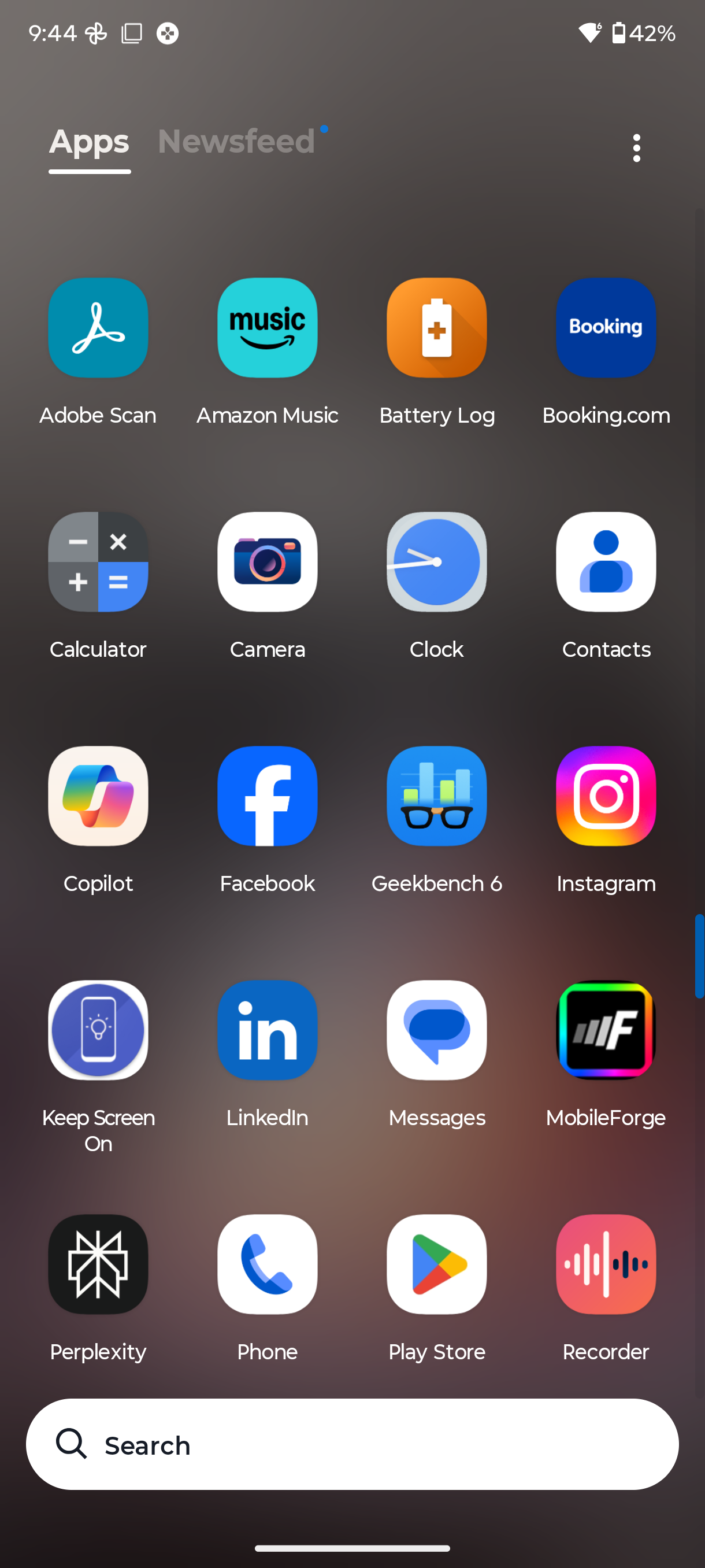Launch Booking.com
The height and width of the screenshot is (1568, 705).
coord(606,328)
